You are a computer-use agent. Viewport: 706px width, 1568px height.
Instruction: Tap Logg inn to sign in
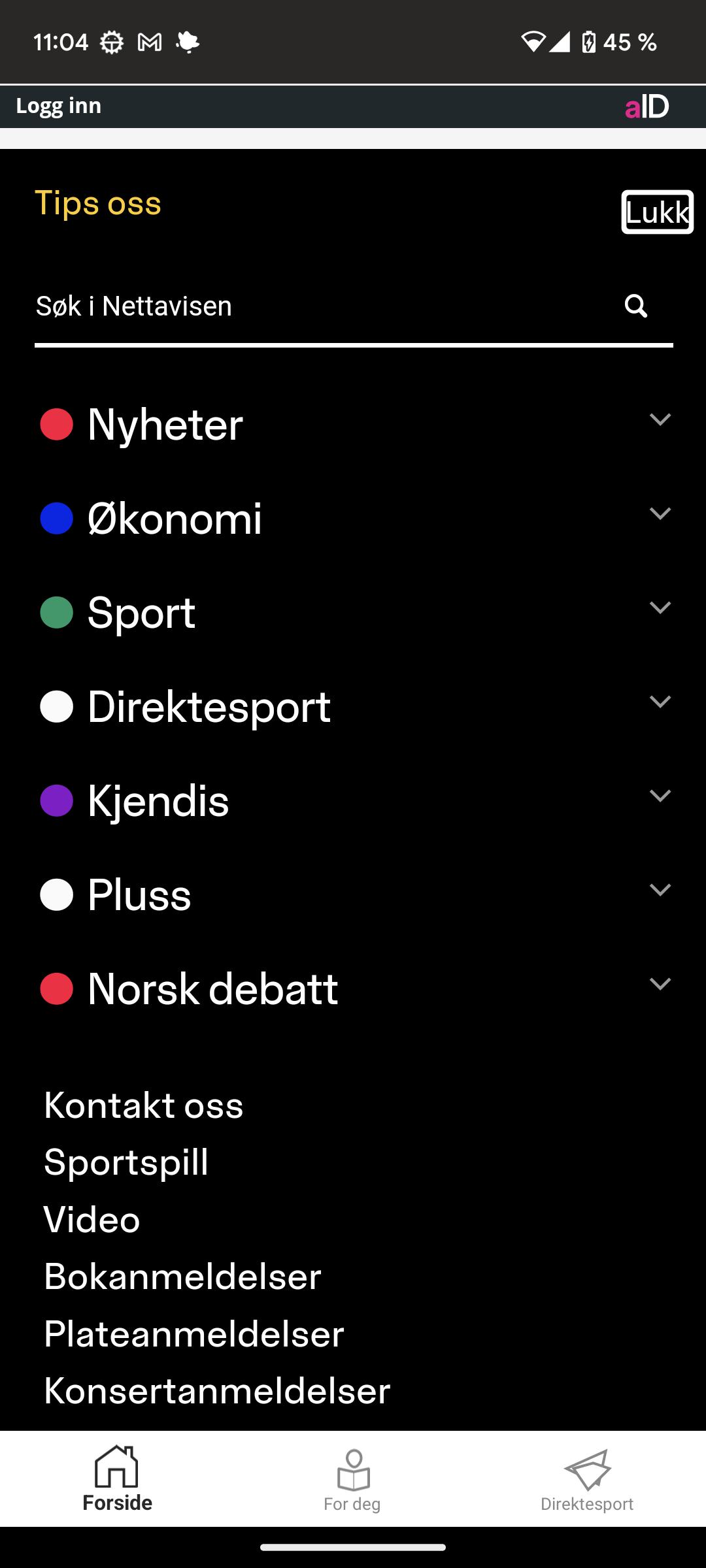[x=59, y=106]
